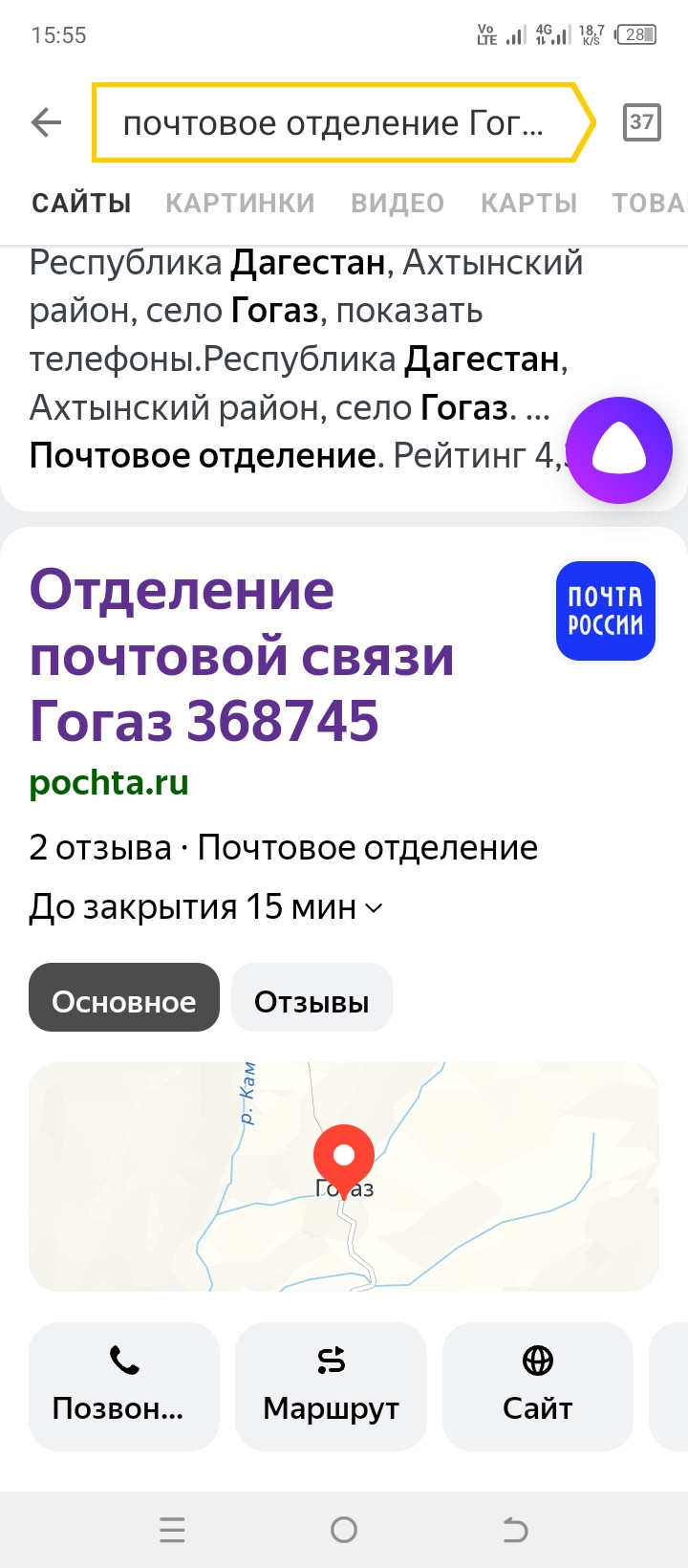Call the post office via Позвонить
Image resolution: width=688 pixels, height=1568 pixels.
124,1386
